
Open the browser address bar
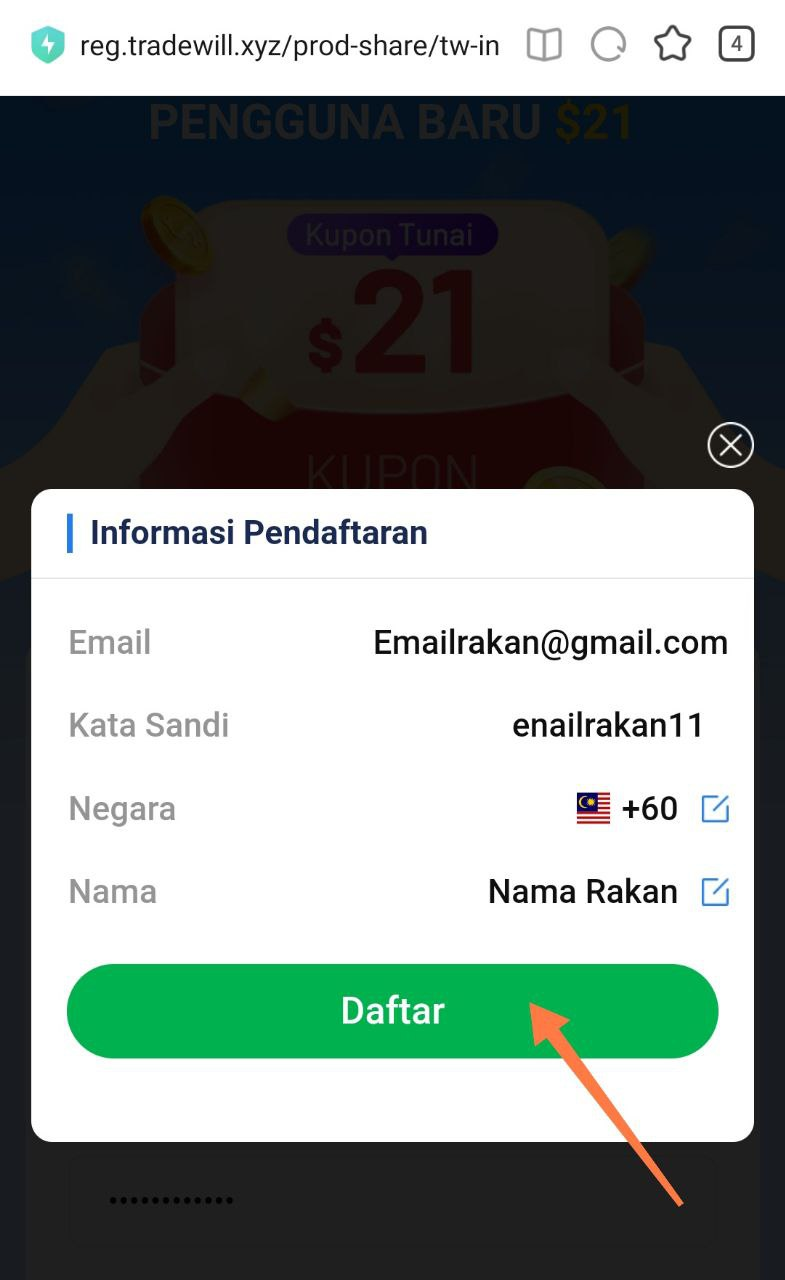point(289,45)
